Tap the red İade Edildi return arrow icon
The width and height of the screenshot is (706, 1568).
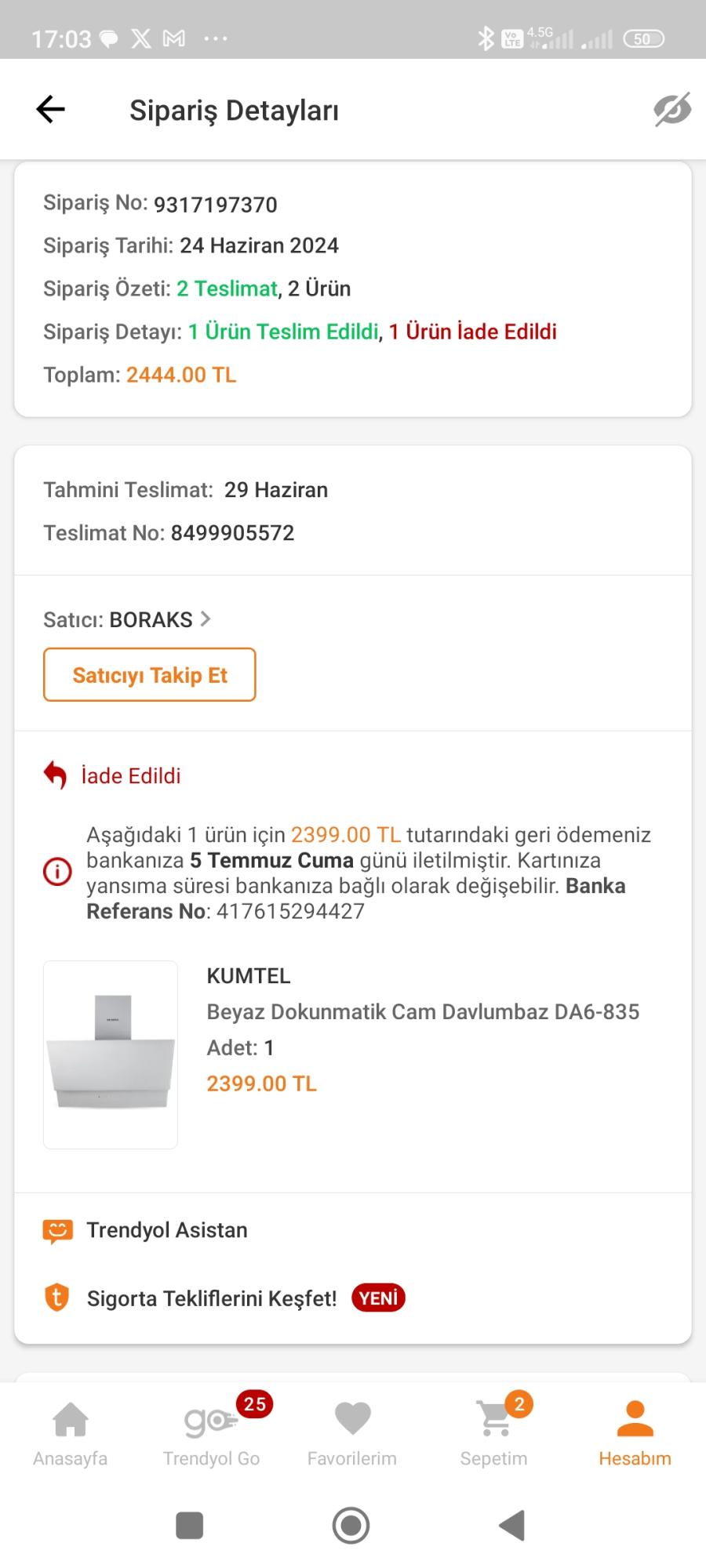54,775
